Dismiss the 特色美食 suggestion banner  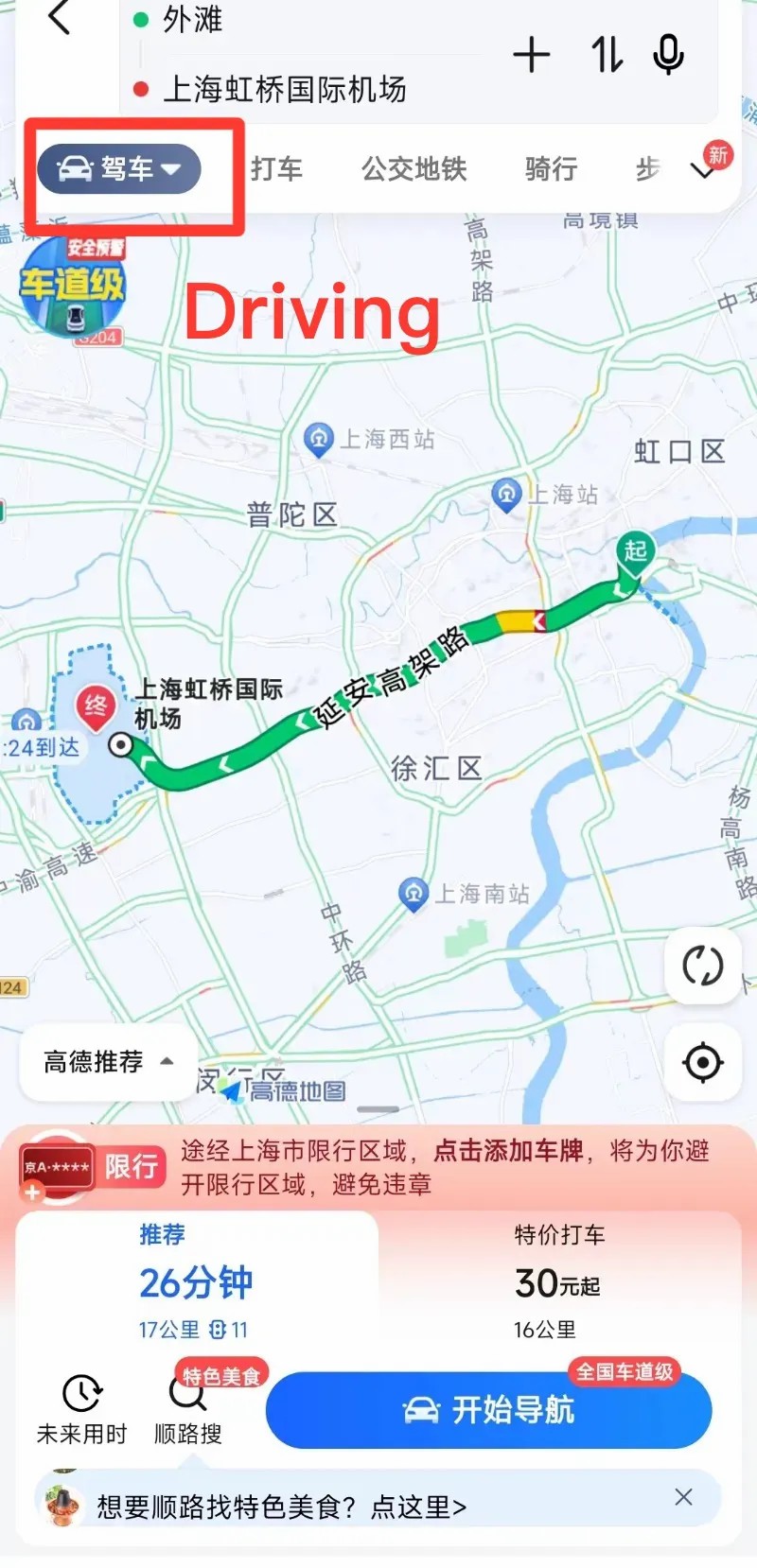(x=683, y=1497)
